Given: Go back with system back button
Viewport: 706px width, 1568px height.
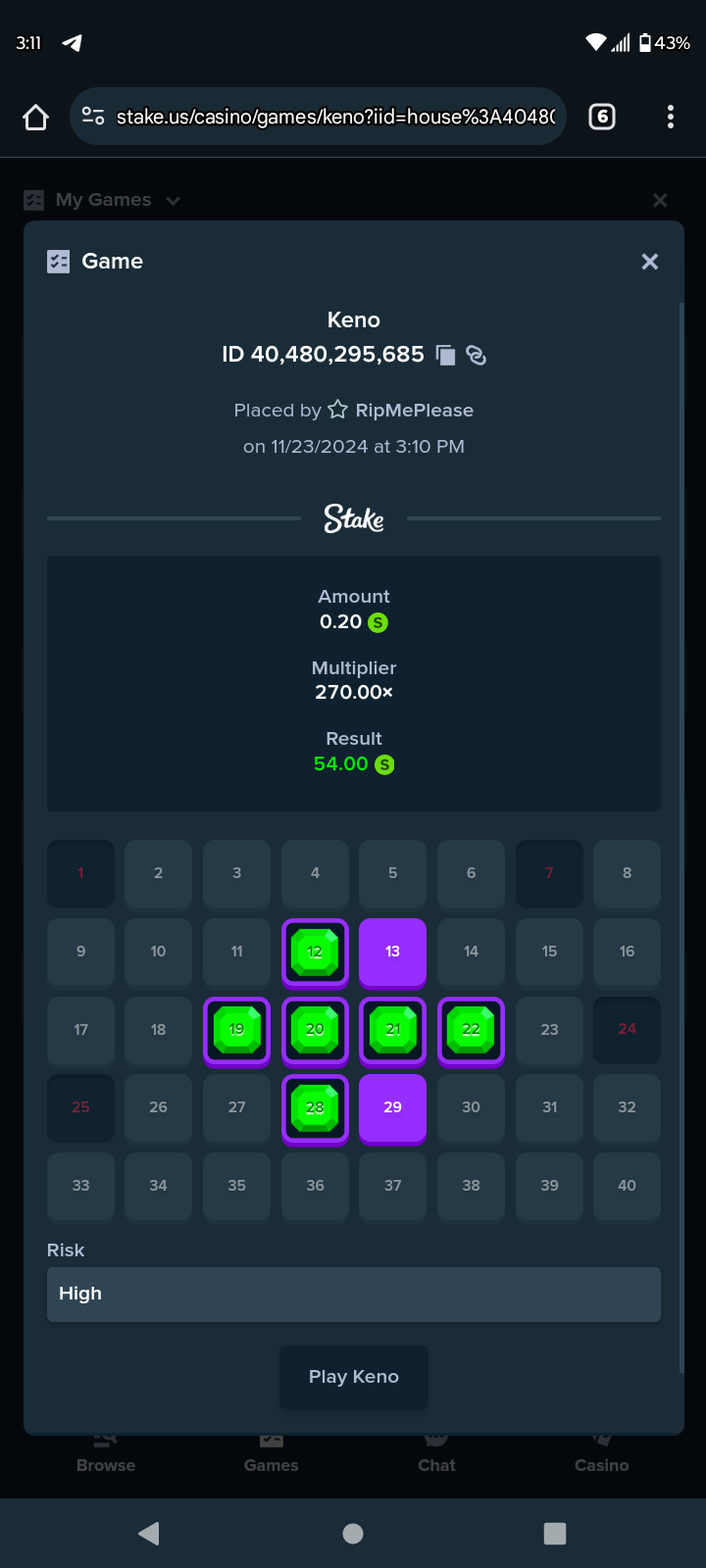Looking at the screenshot, I should pyautogui.click(x=149, y=1534).
